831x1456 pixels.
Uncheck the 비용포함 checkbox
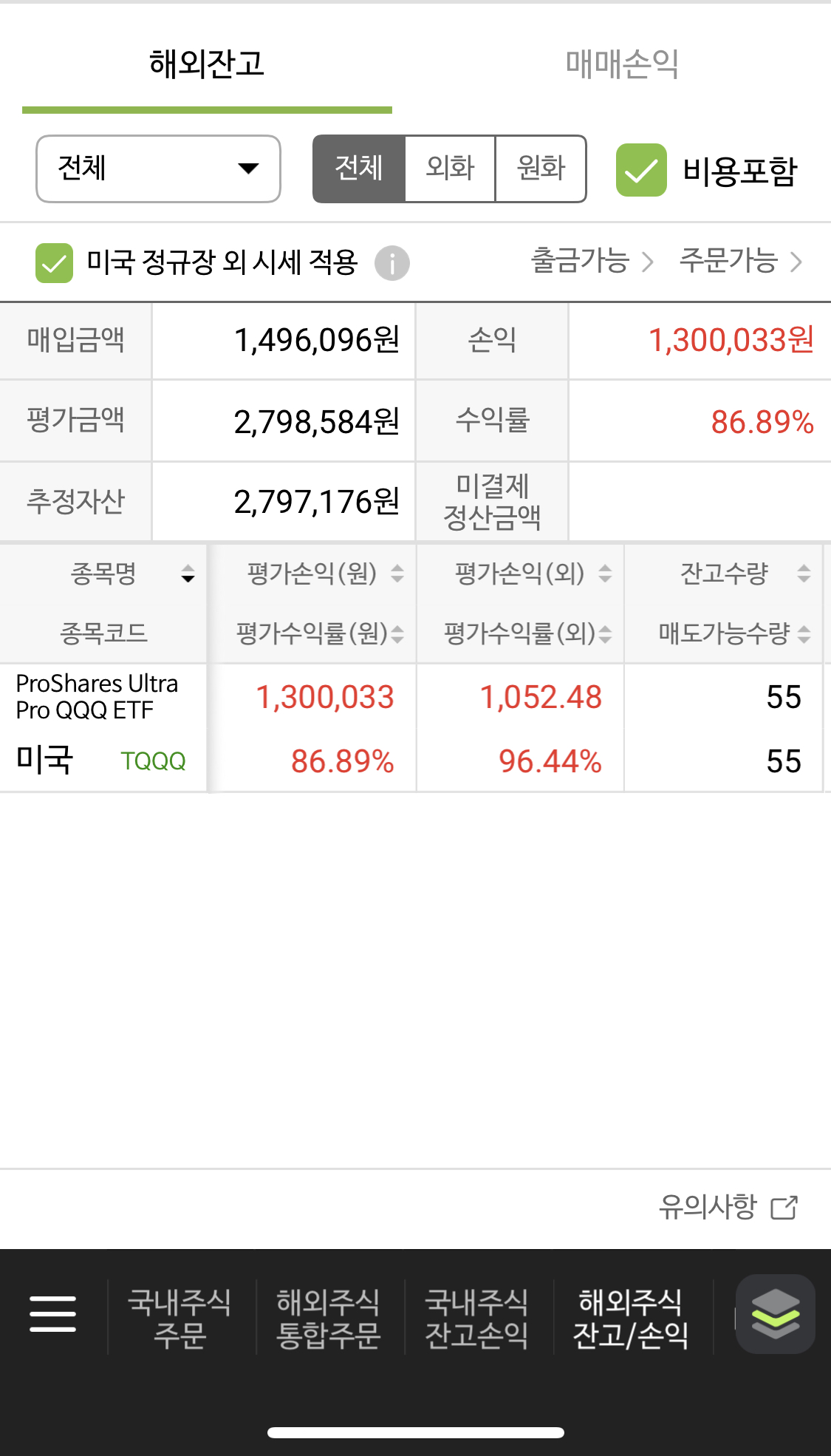[641, 170]
